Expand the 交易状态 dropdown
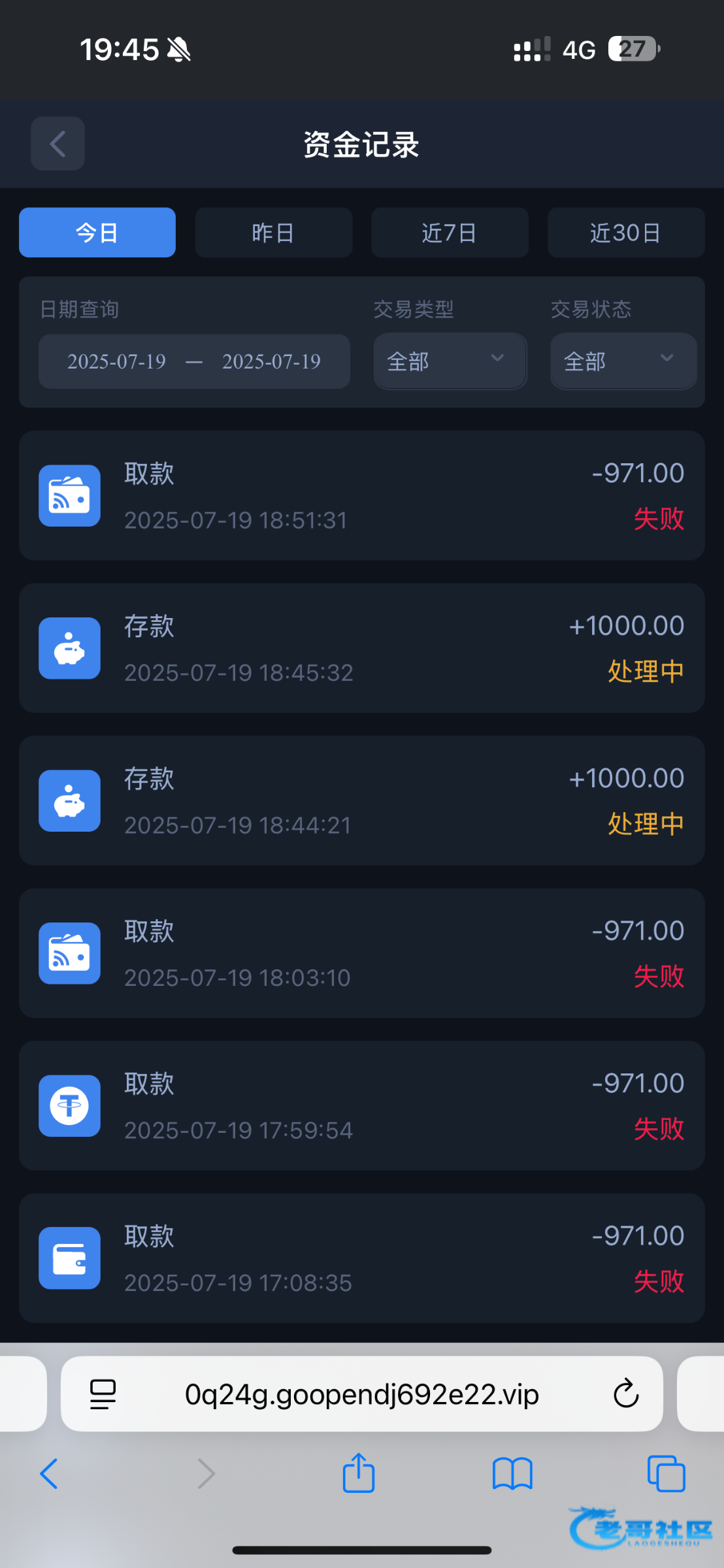The height and width of the screenshot is (1568, 724). [623, 361]
